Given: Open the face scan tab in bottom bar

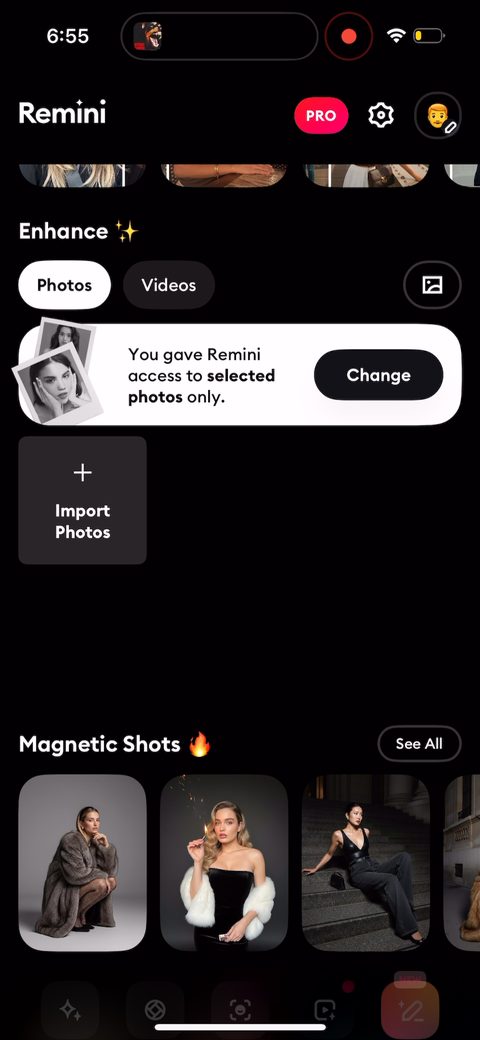Looking at the screenshot, I should point(240,1009).
